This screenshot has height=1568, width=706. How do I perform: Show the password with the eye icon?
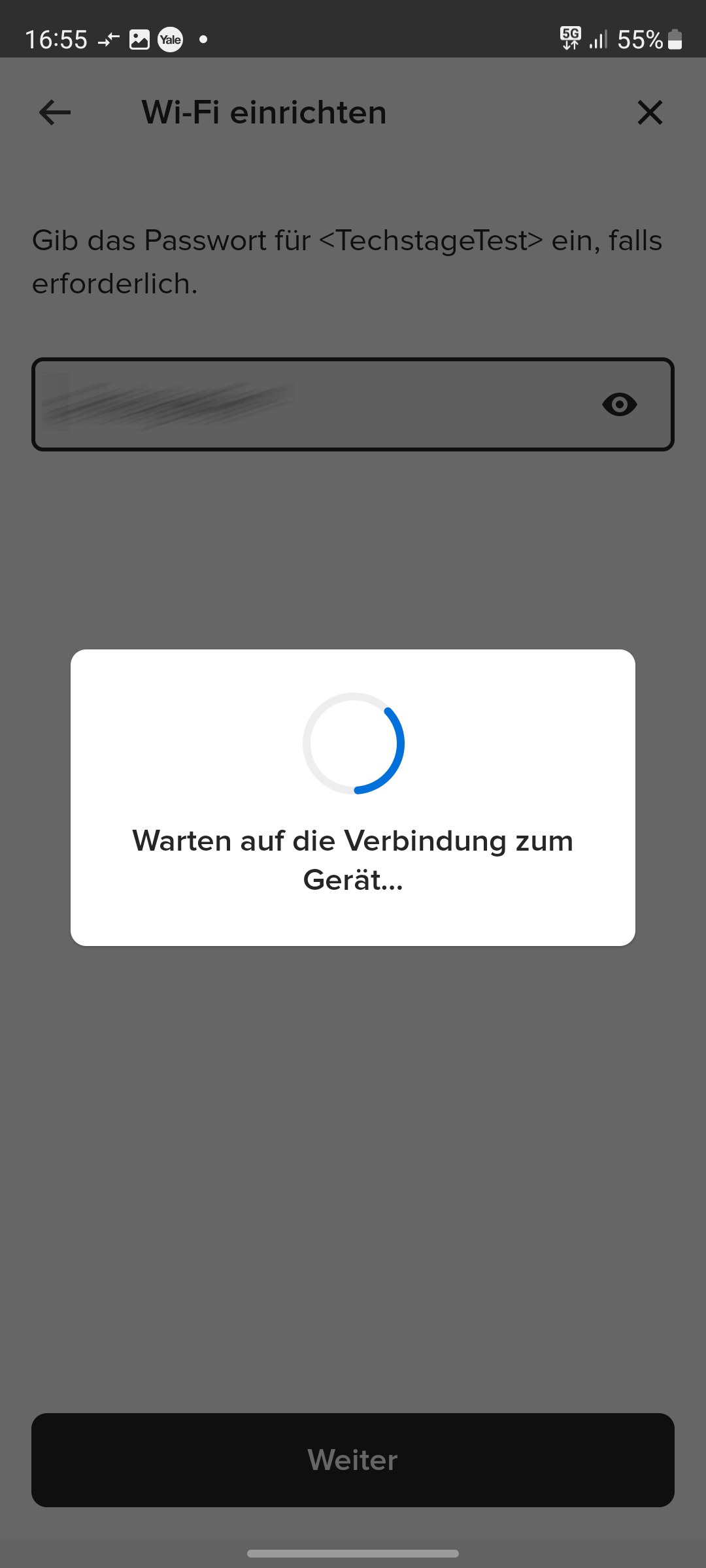click(x=619, y=404)
